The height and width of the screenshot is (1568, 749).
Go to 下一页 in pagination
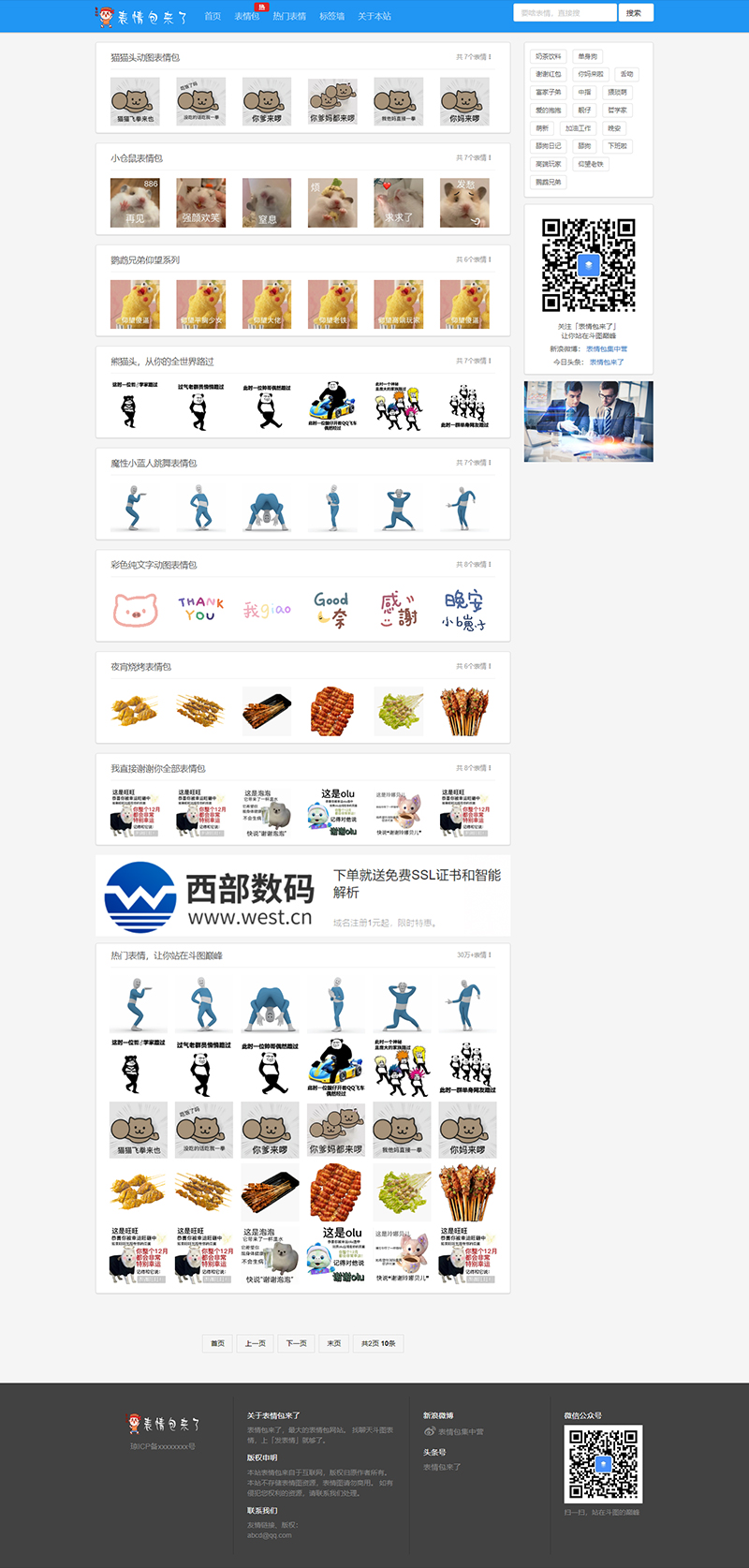(296, 1343)
